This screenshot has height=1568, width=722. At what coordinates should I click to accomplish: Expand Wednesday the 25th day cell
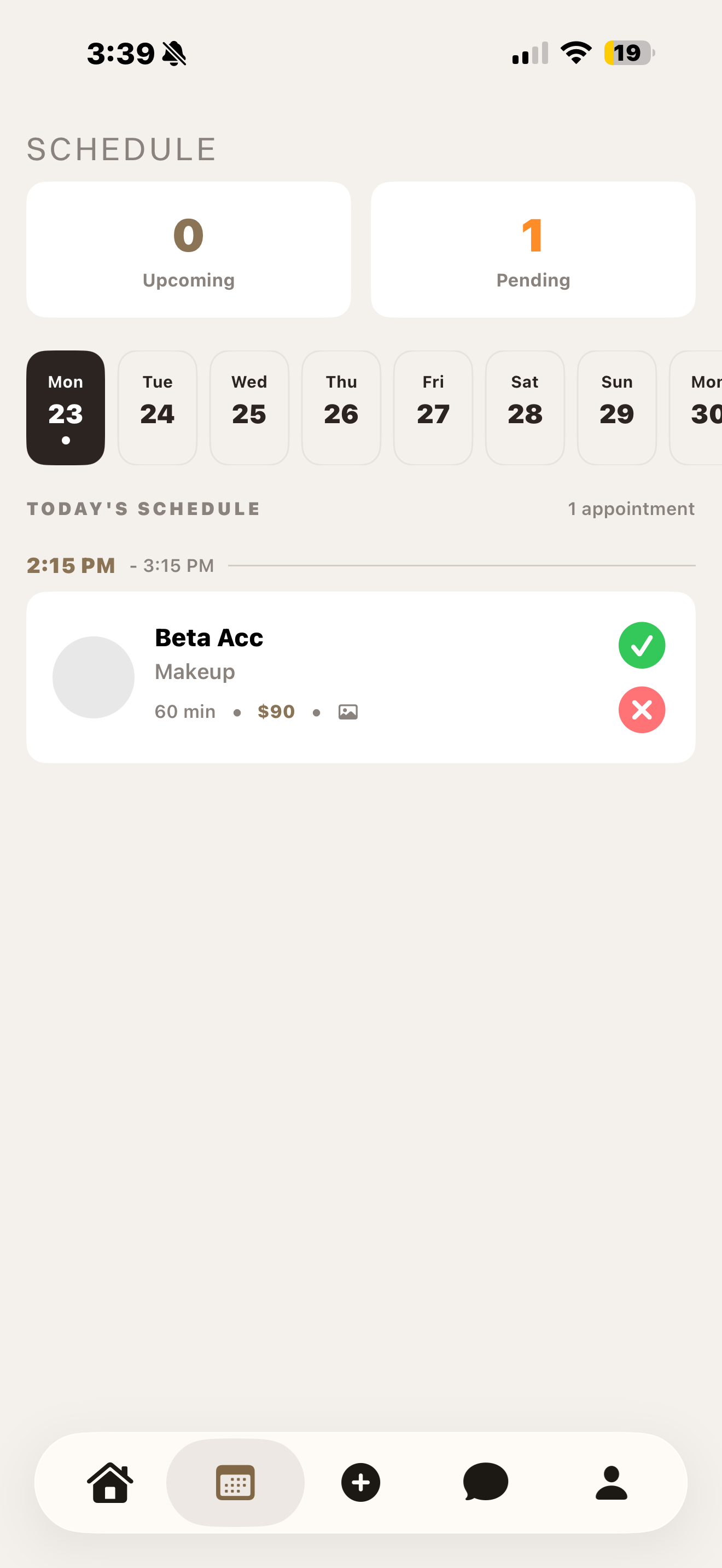(x=249, y=407)
